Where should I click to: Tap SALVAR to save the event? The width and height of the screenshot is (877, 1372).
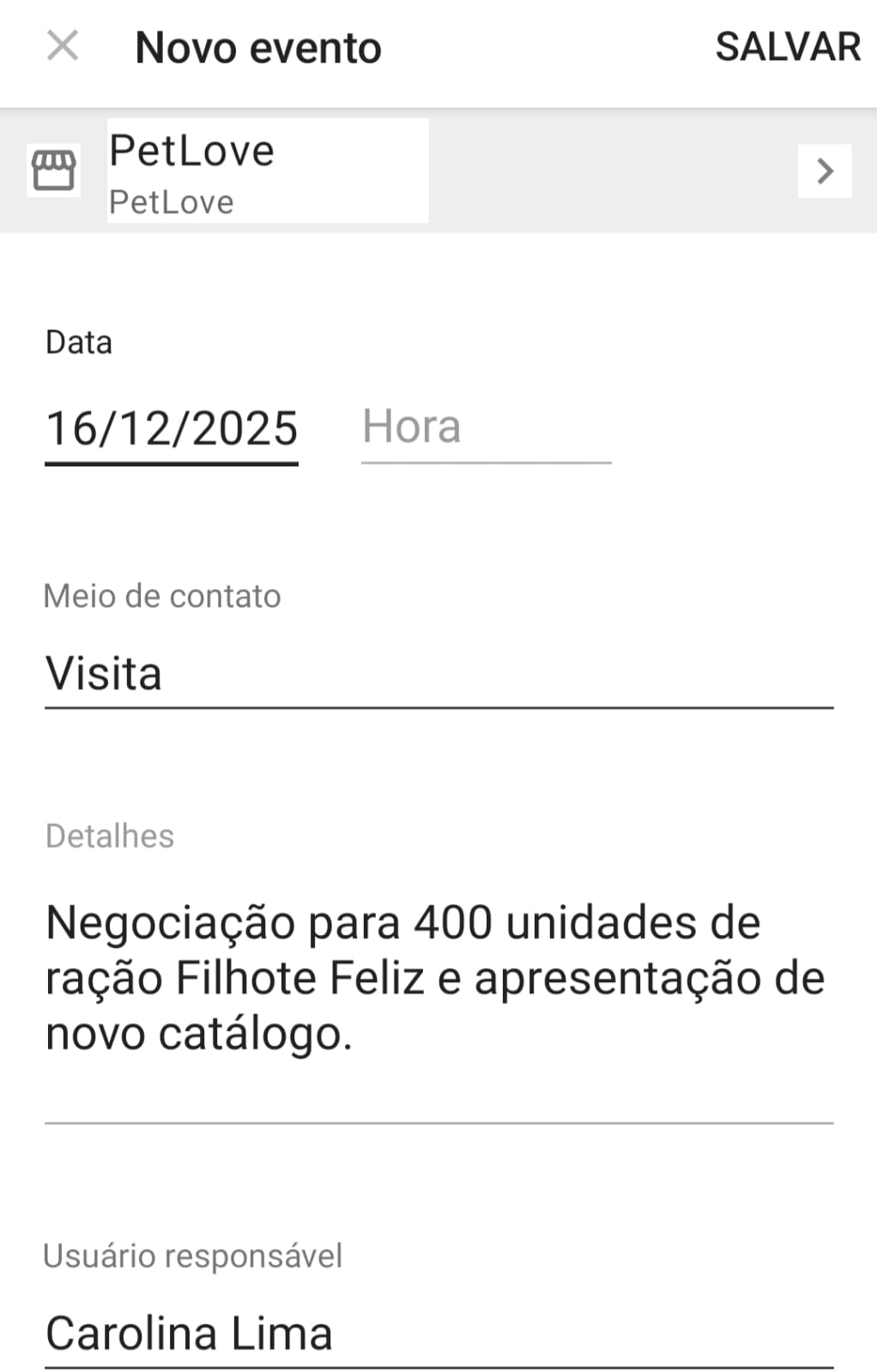click(x=787, y=47)
